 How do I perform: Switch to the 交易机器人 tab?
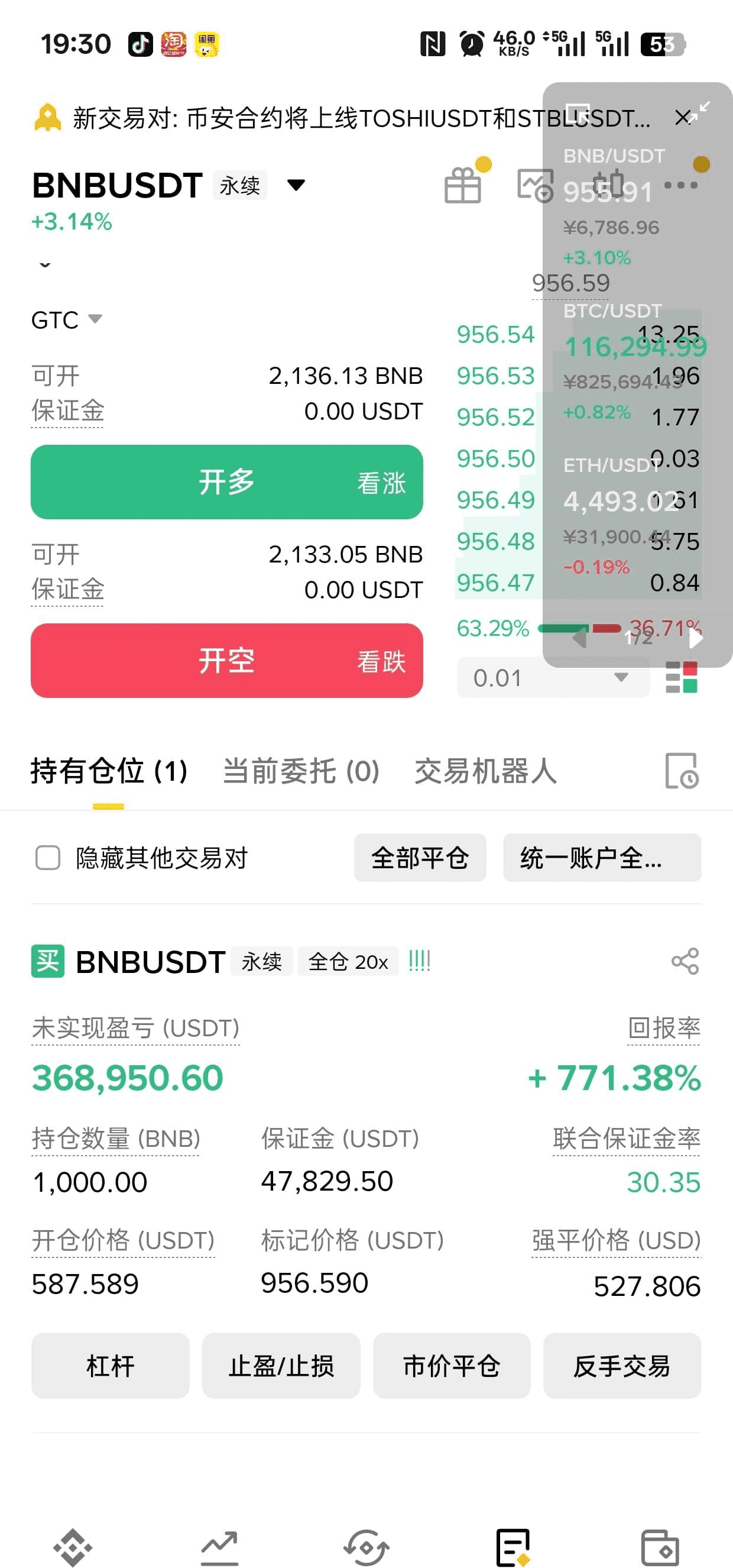[x=485, y=771]
